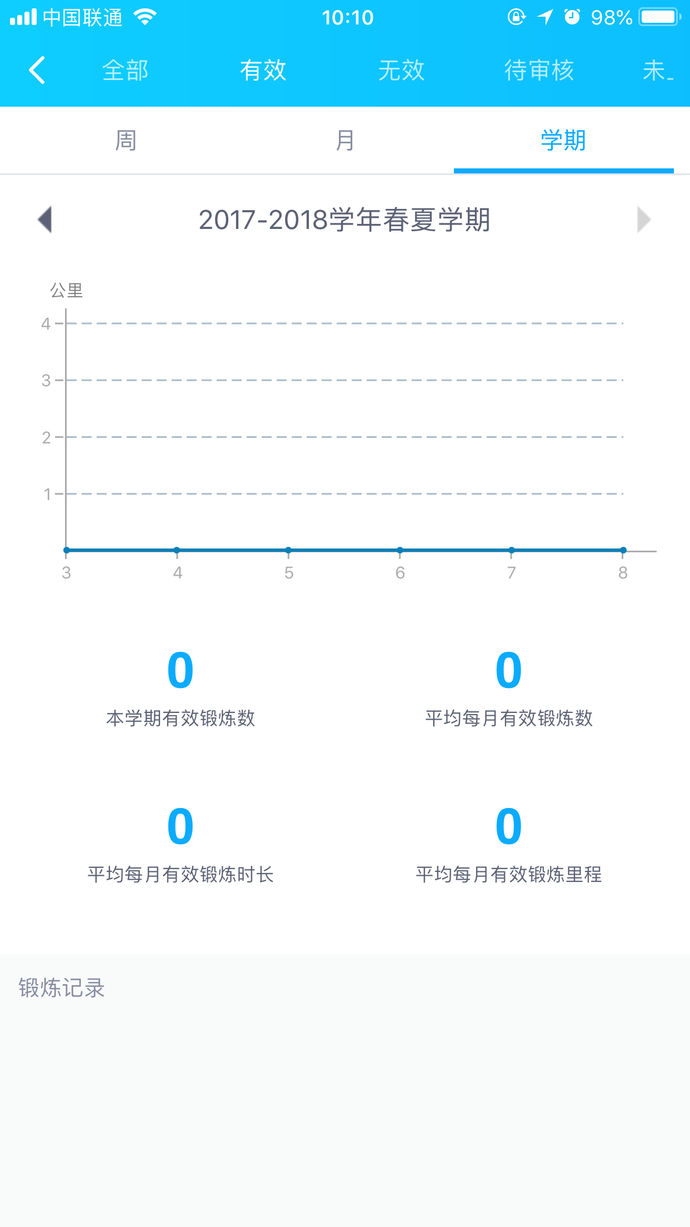
Task: Show weekly stats via 周 tab
Action: pyautogui.click(x=125, y=140)
